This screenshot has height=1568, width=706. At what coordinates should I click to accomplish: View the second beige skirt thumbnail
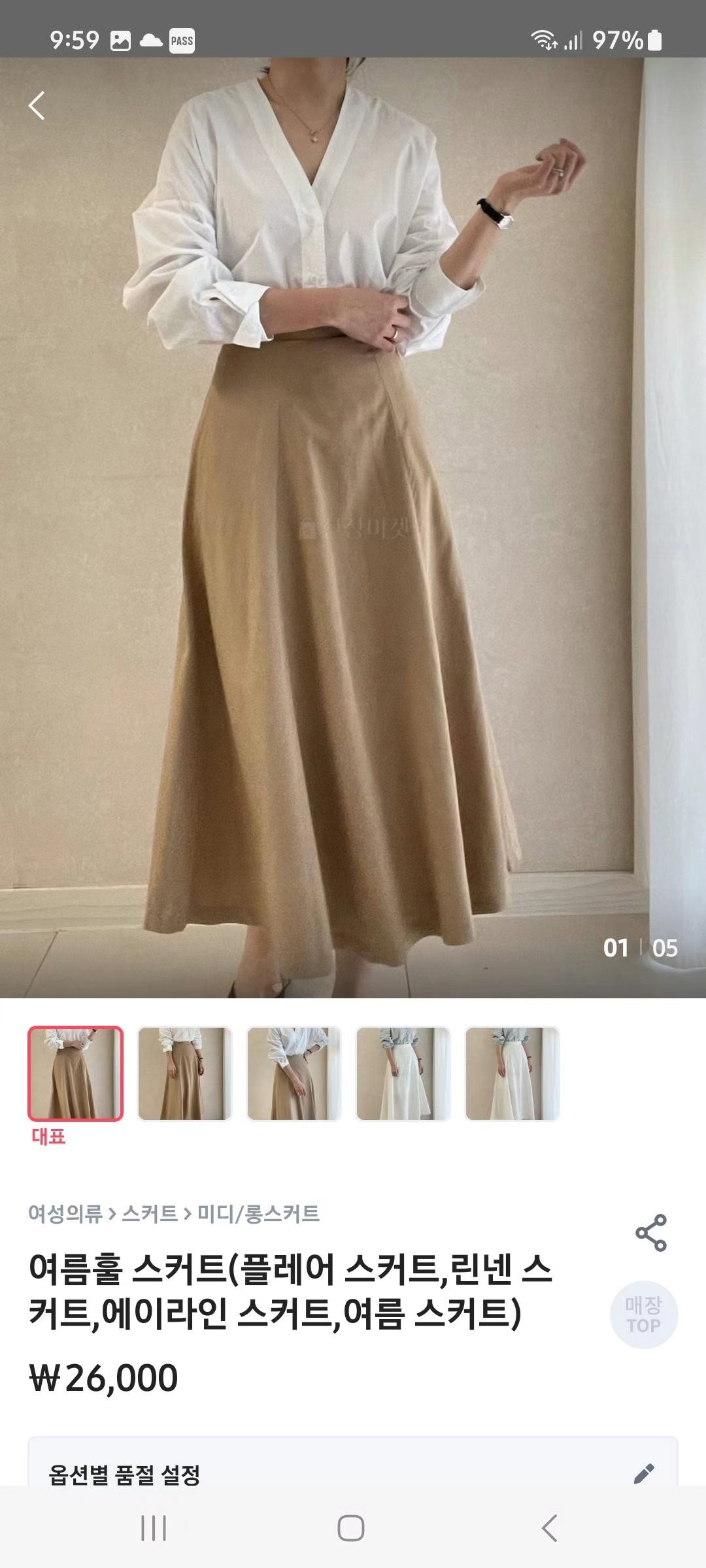click(x=184, y=1073)
